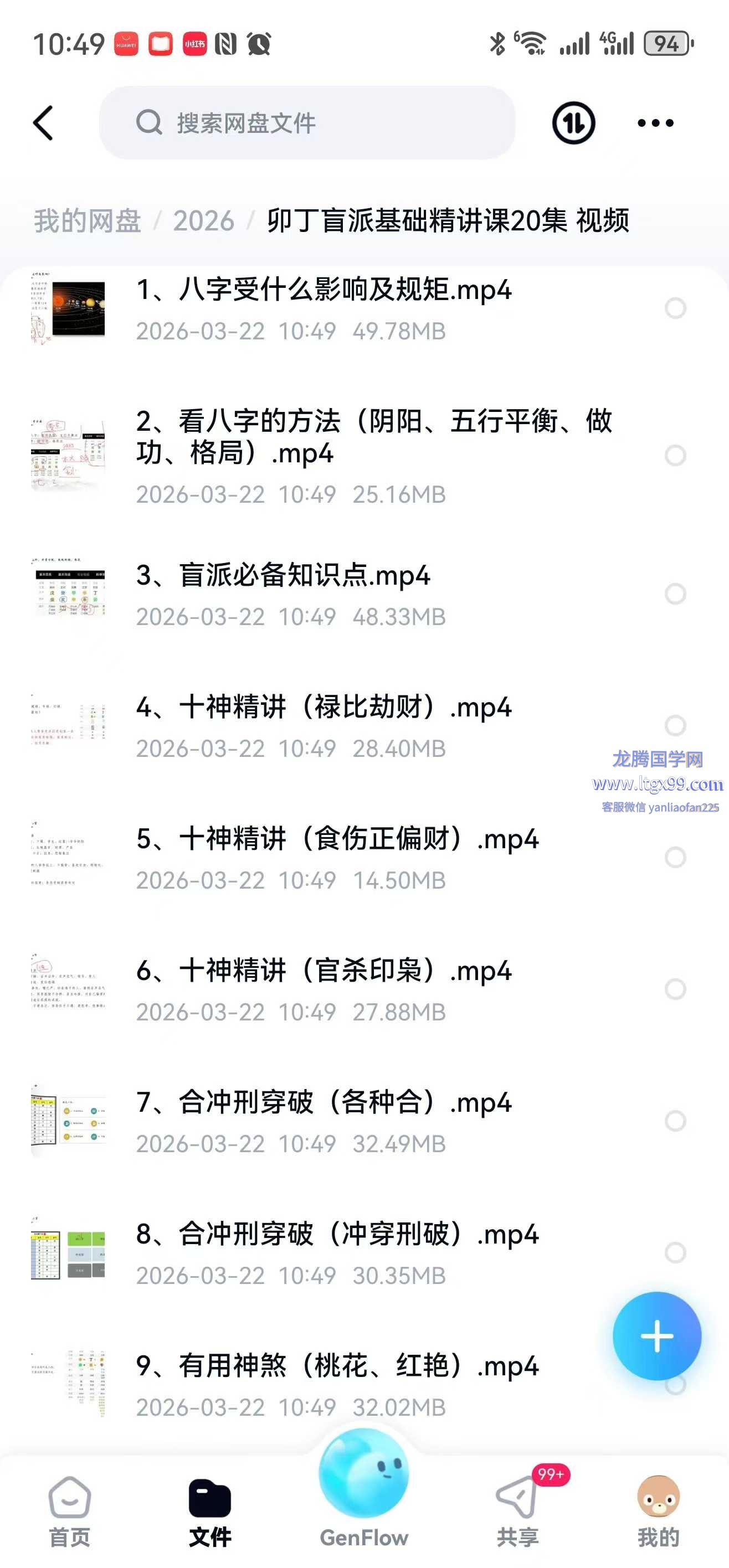This screenshot has height=1568, width=729.
Task: Mark 6、十神精讲（官杀印枭） as selected
Action: coord(675,989)
